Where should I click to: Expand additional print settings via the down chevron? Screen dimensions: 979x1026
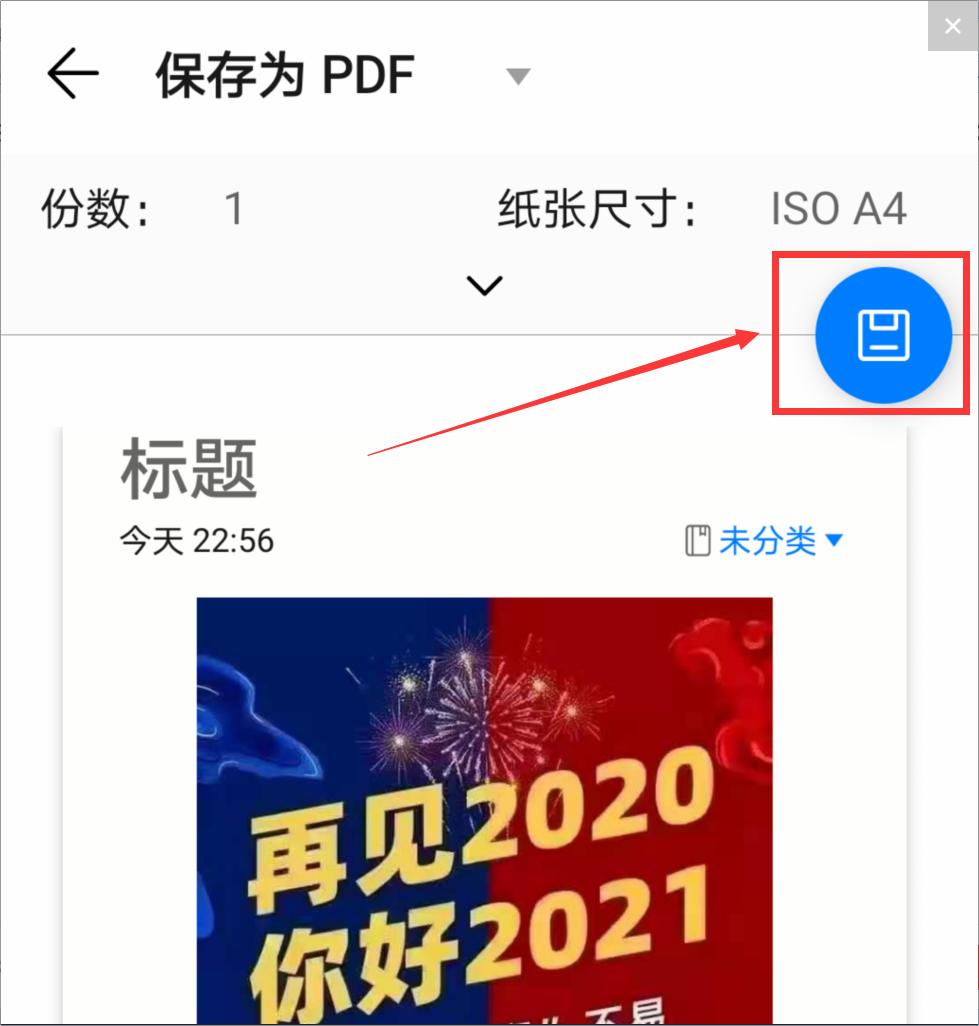pyautogui.click(x=484, y=285)
